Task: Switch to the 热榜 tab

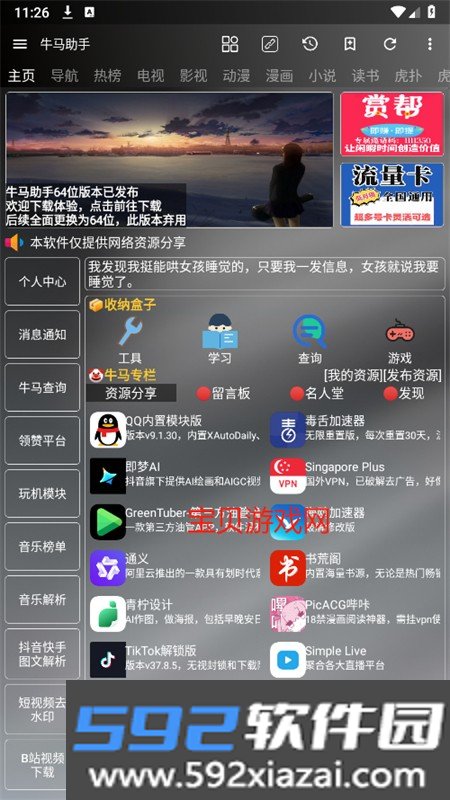Action: [x=108, y=76]
